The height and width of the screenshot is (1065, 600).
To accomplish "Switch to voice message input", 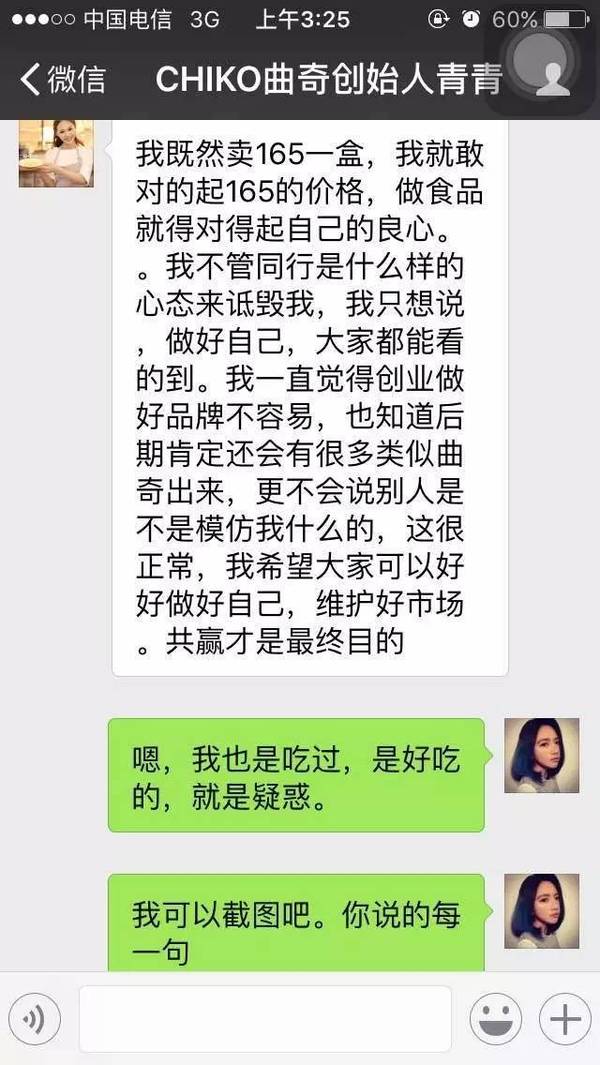I will click(35, 1020).
